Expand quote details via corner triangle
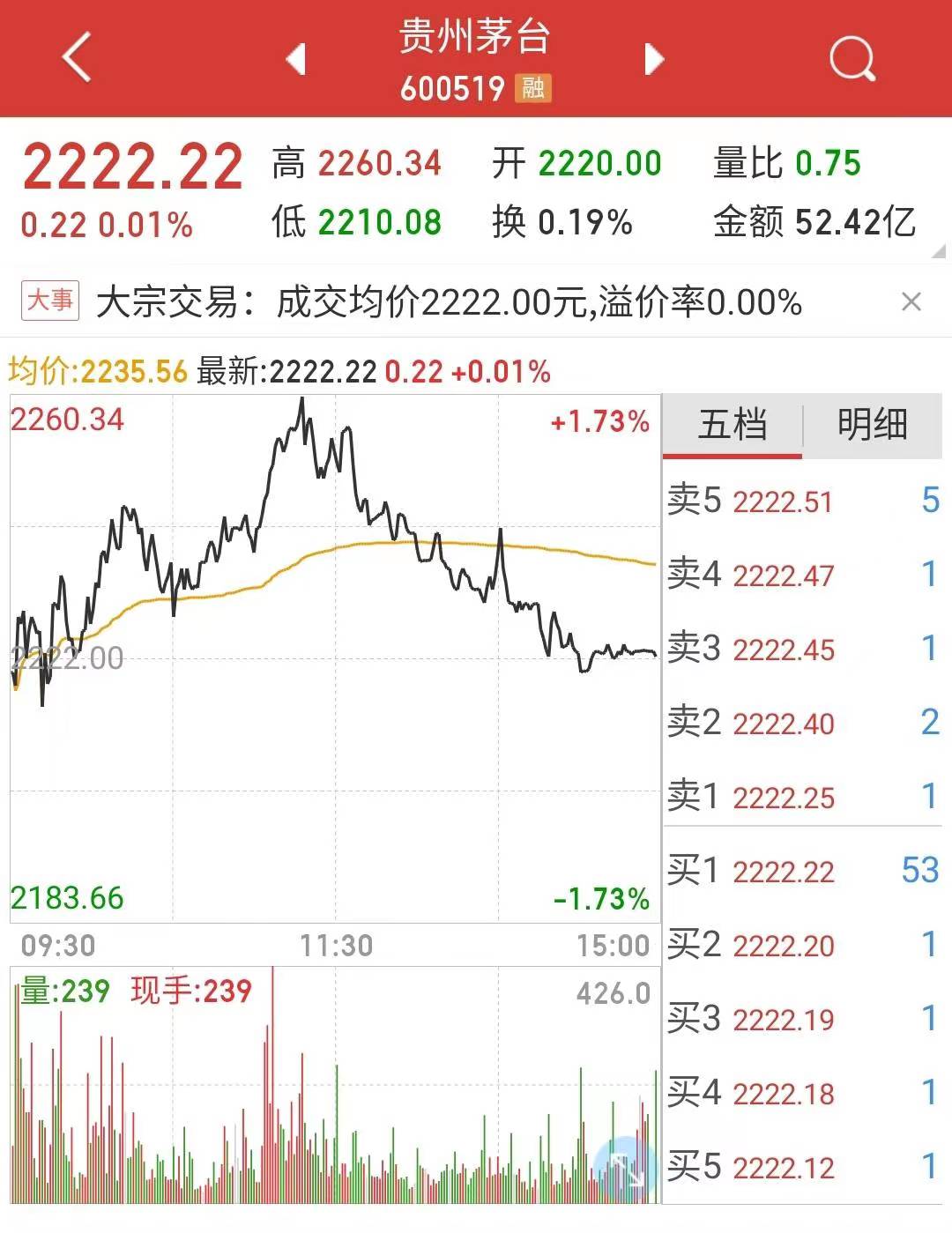Image resolution: width=952 pixels, height=1233 pixels. 936,251
